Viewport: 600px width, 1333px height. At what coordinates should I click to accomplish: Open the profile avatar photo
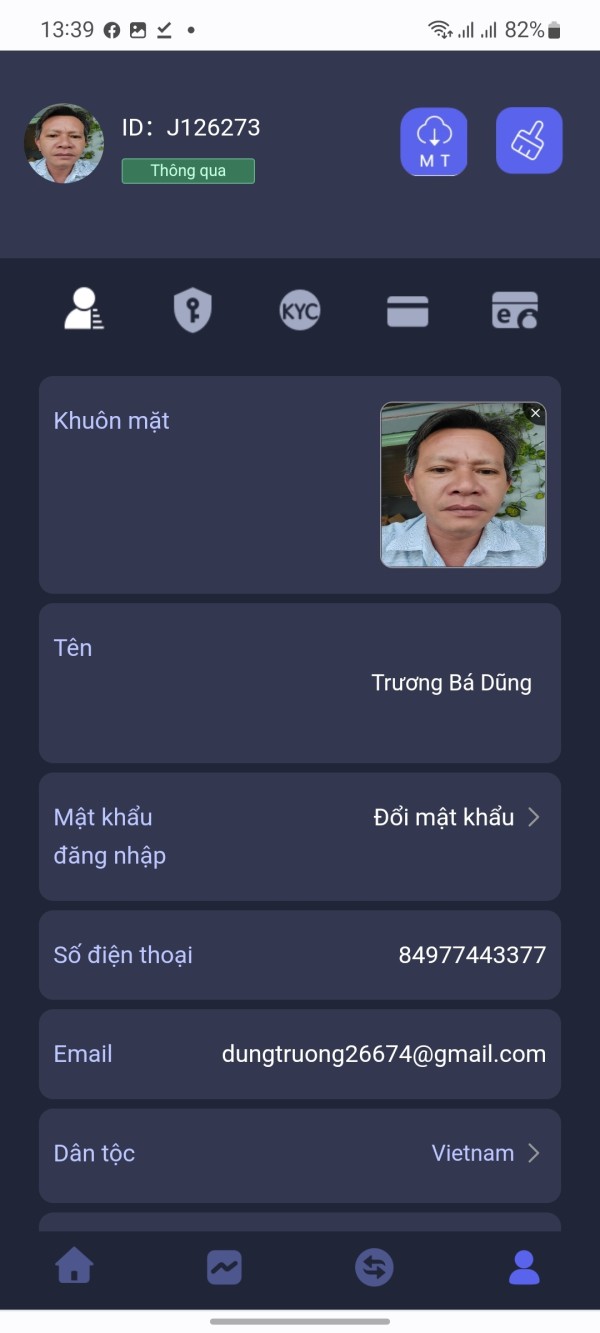(64, 143)
